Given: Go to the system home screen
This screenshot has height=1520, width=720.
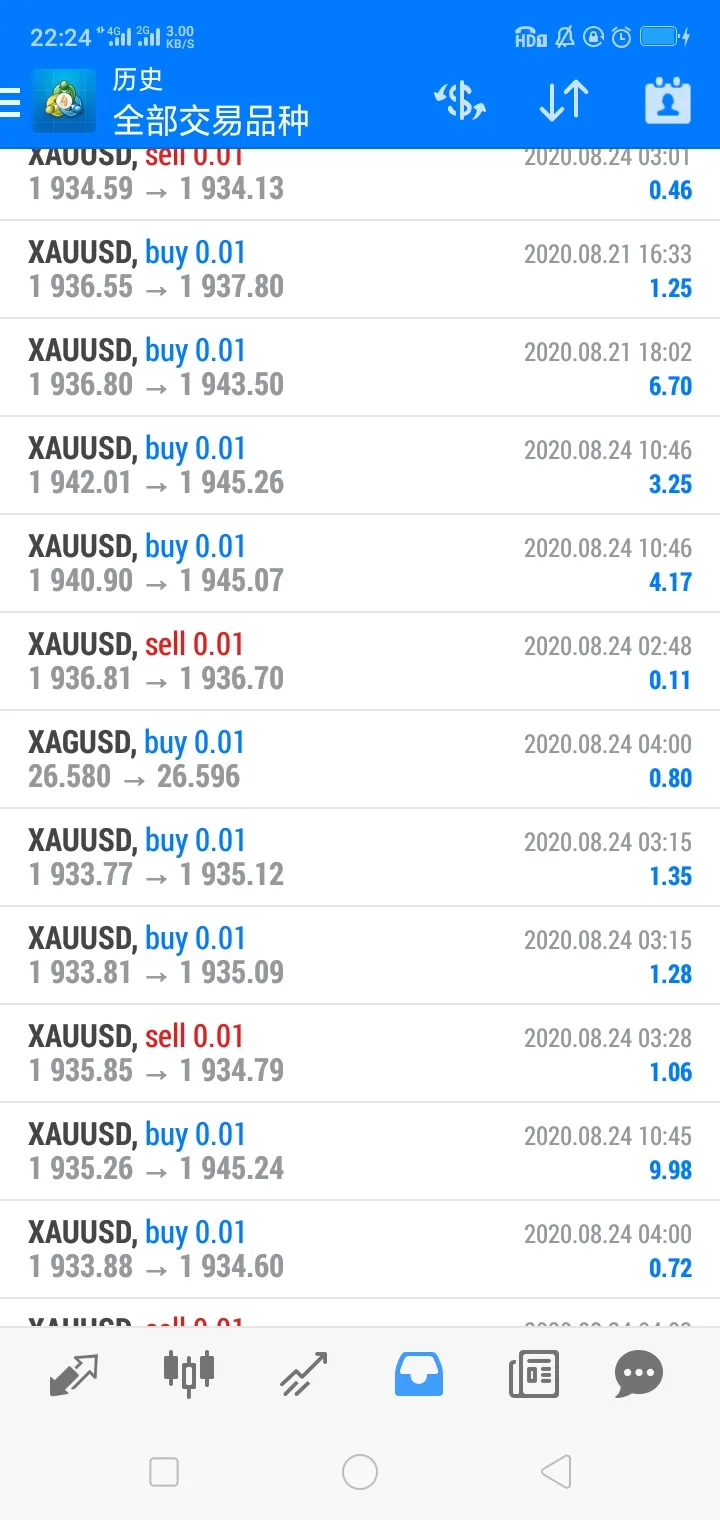Looking at the screenshot, I should 360,1472.
